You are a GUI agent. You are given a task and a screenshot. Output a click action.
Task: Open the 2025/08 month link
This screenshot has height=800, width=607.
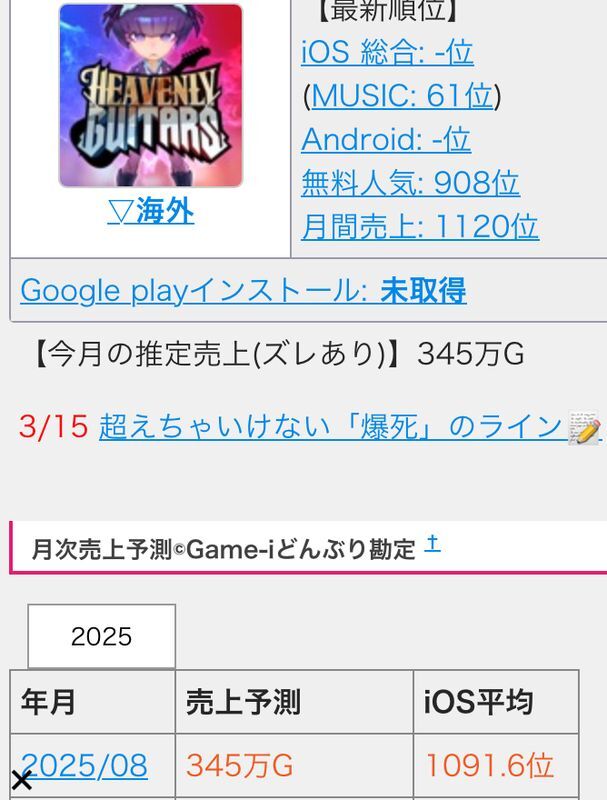pos(84,766)
